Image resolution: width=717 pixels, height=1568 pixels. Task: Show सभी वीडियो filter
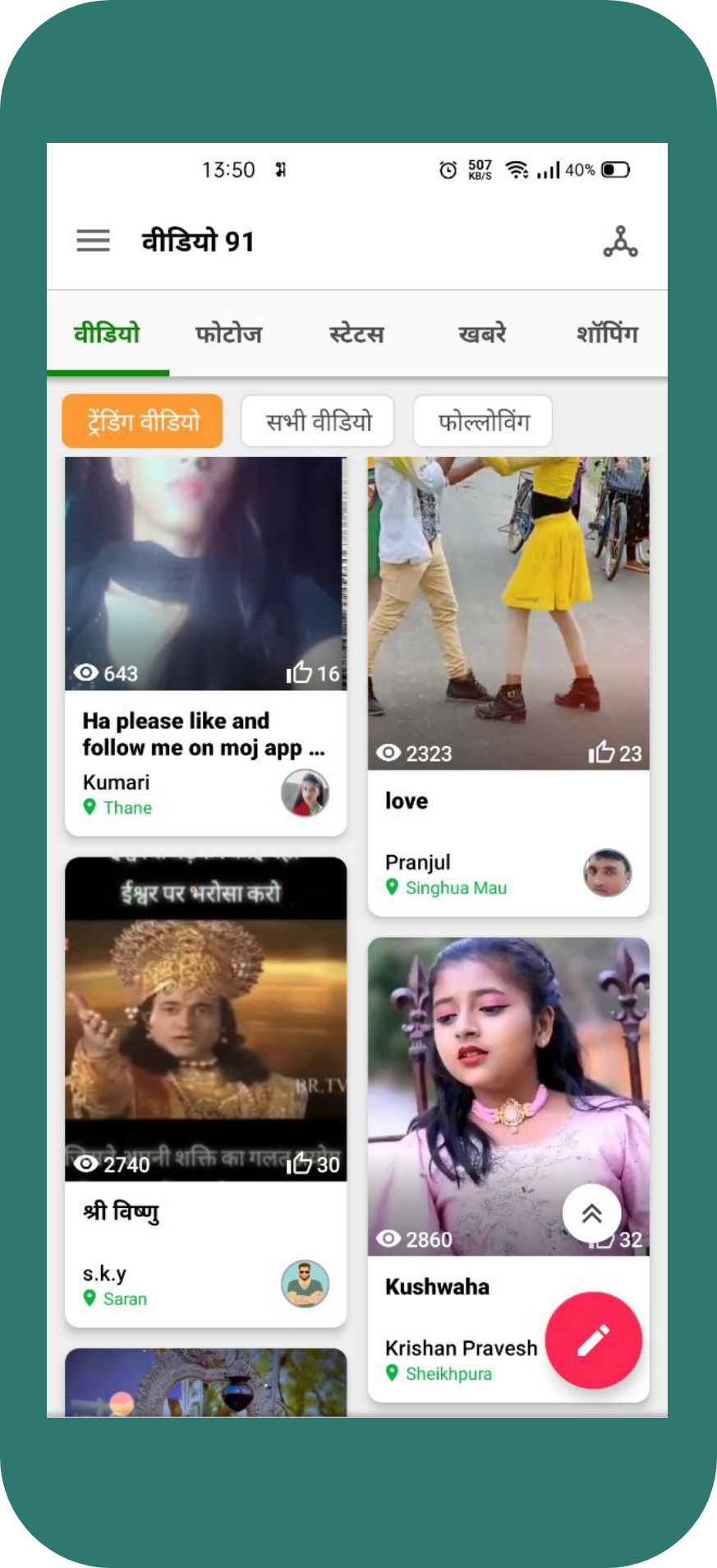coord(318,422)
